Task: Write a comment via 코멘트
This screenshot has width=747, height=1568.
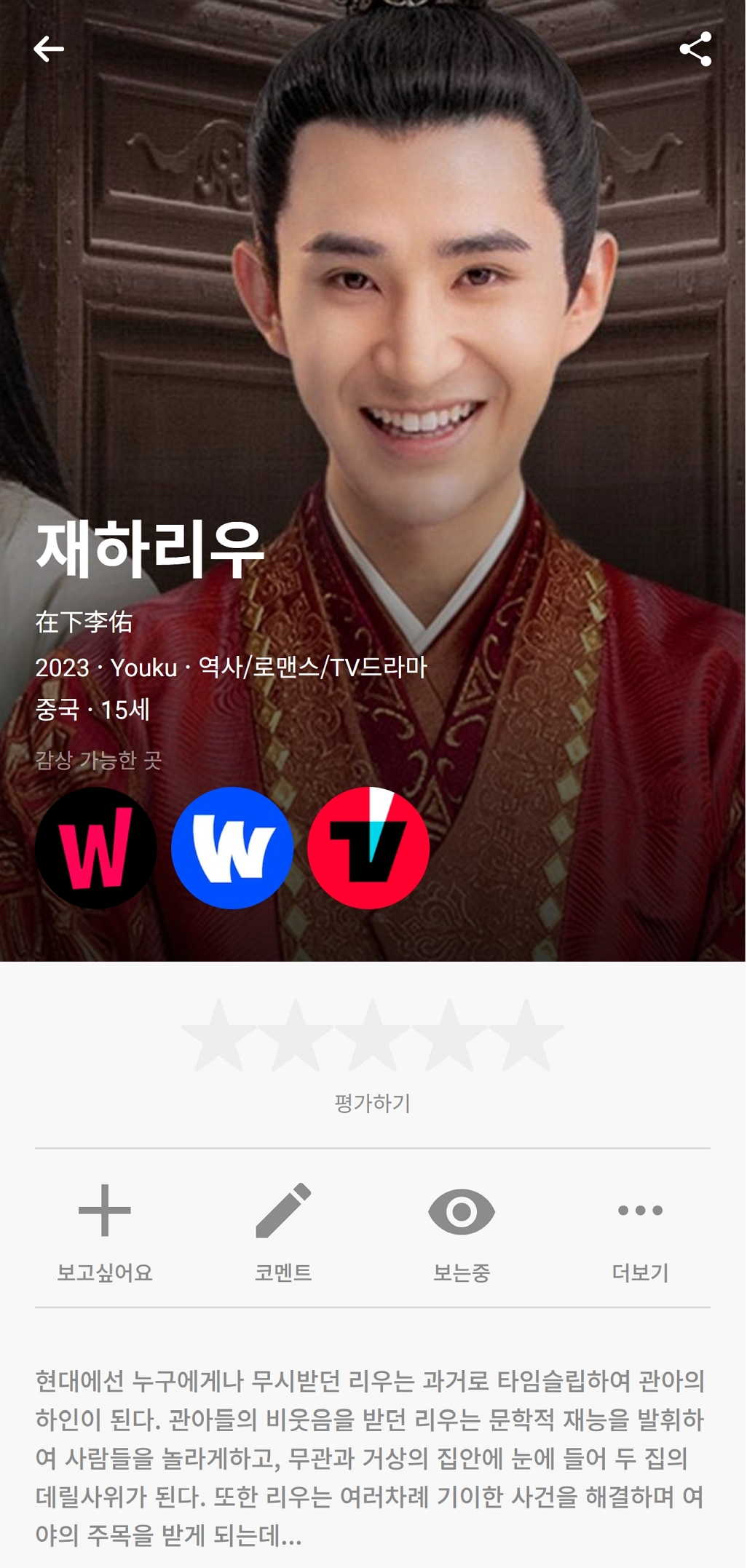Action: 283,1232
